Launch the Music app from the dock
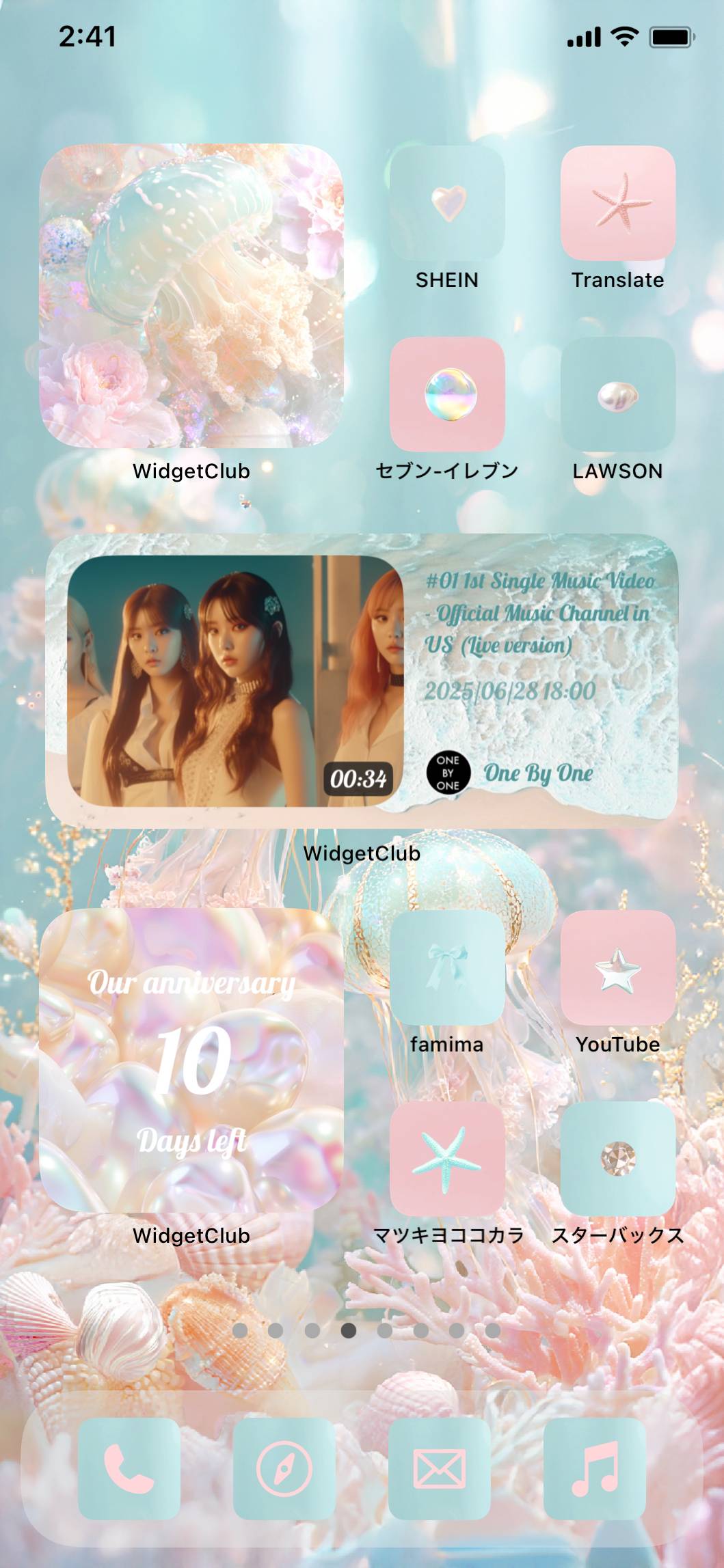Image resolution: width=724 pixels, height=1568 pixels. click(595, 1468)
